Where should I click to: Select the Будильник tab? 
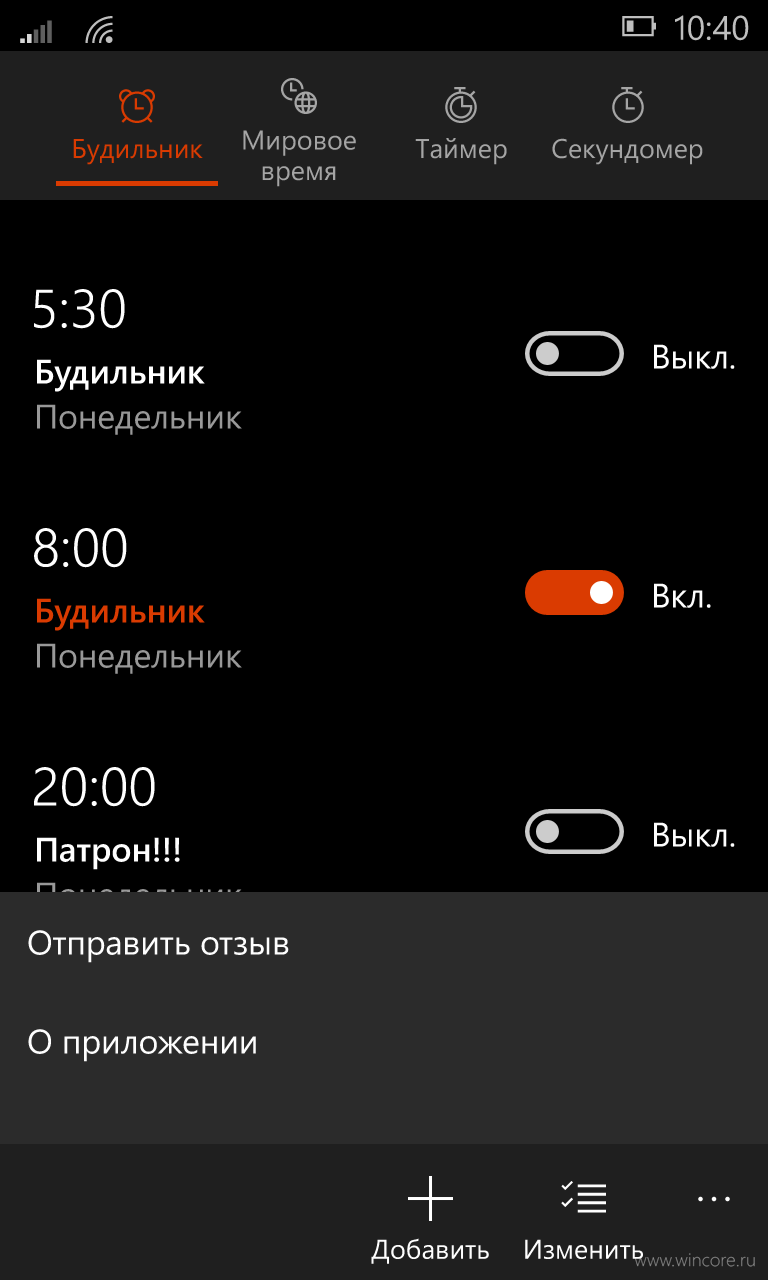137,125
